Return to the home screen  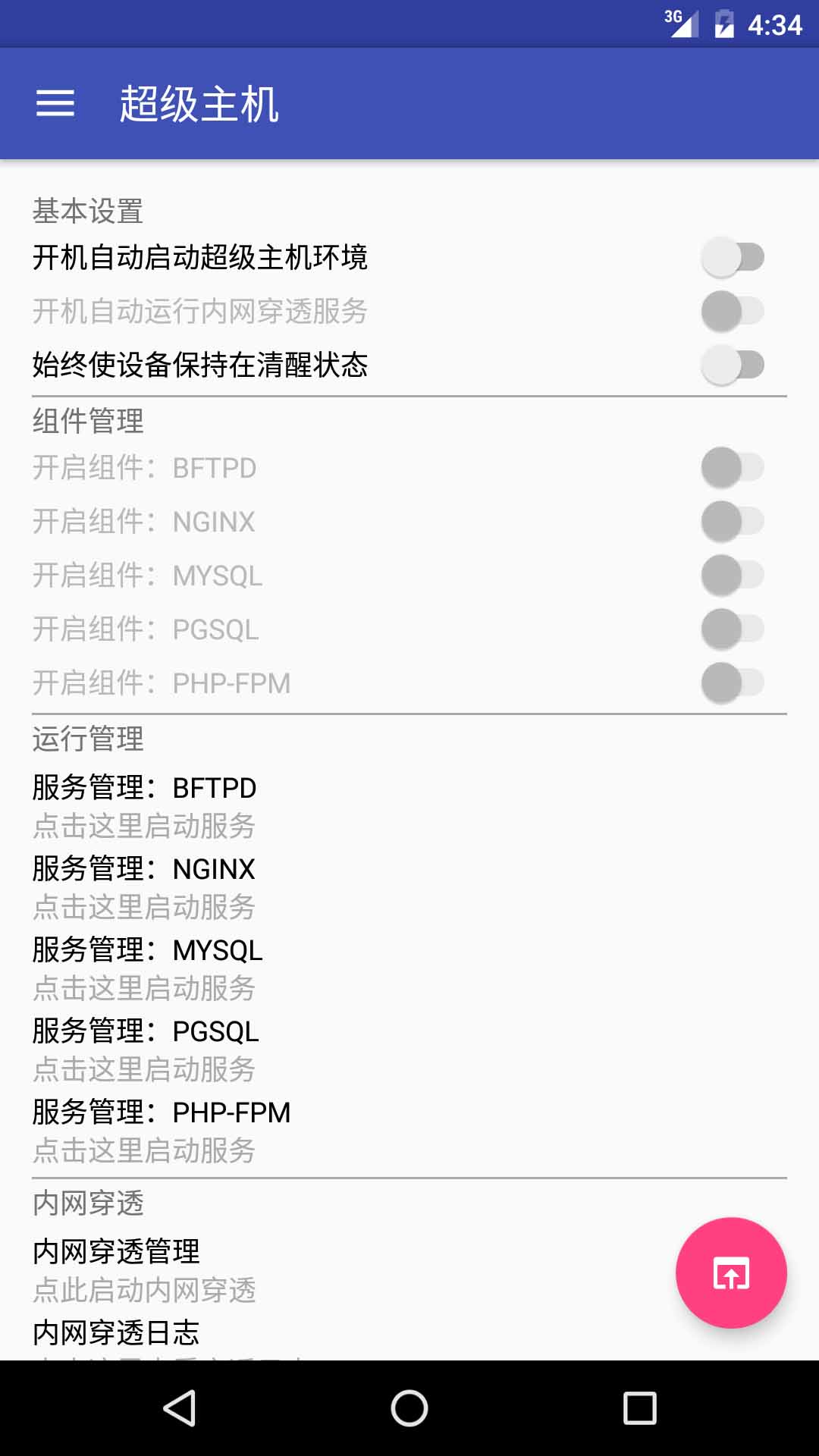(x=409, y=1408)
